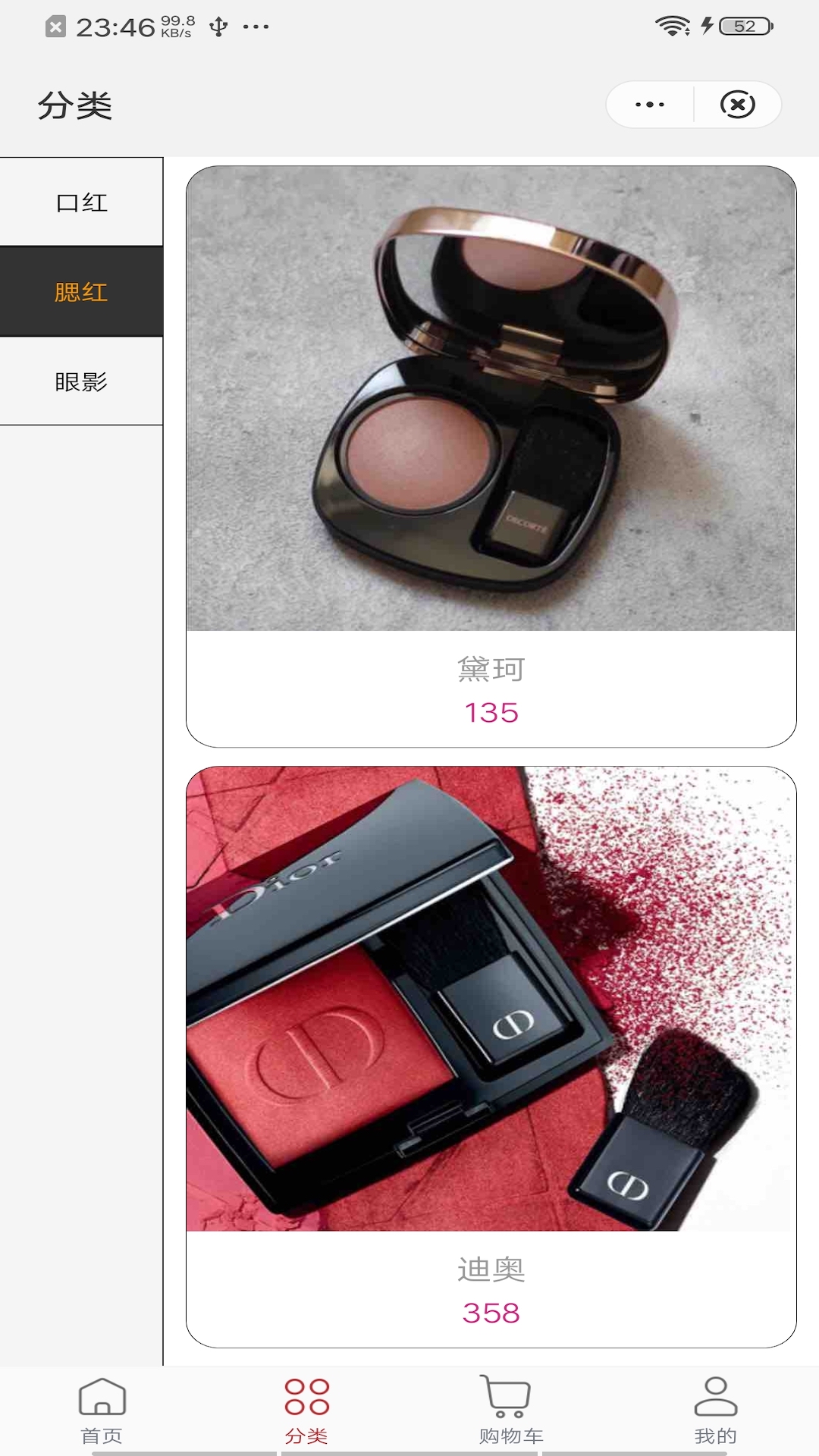Tap the price 135 under 黛珂
819x1456 pixels.
(491, 713)
